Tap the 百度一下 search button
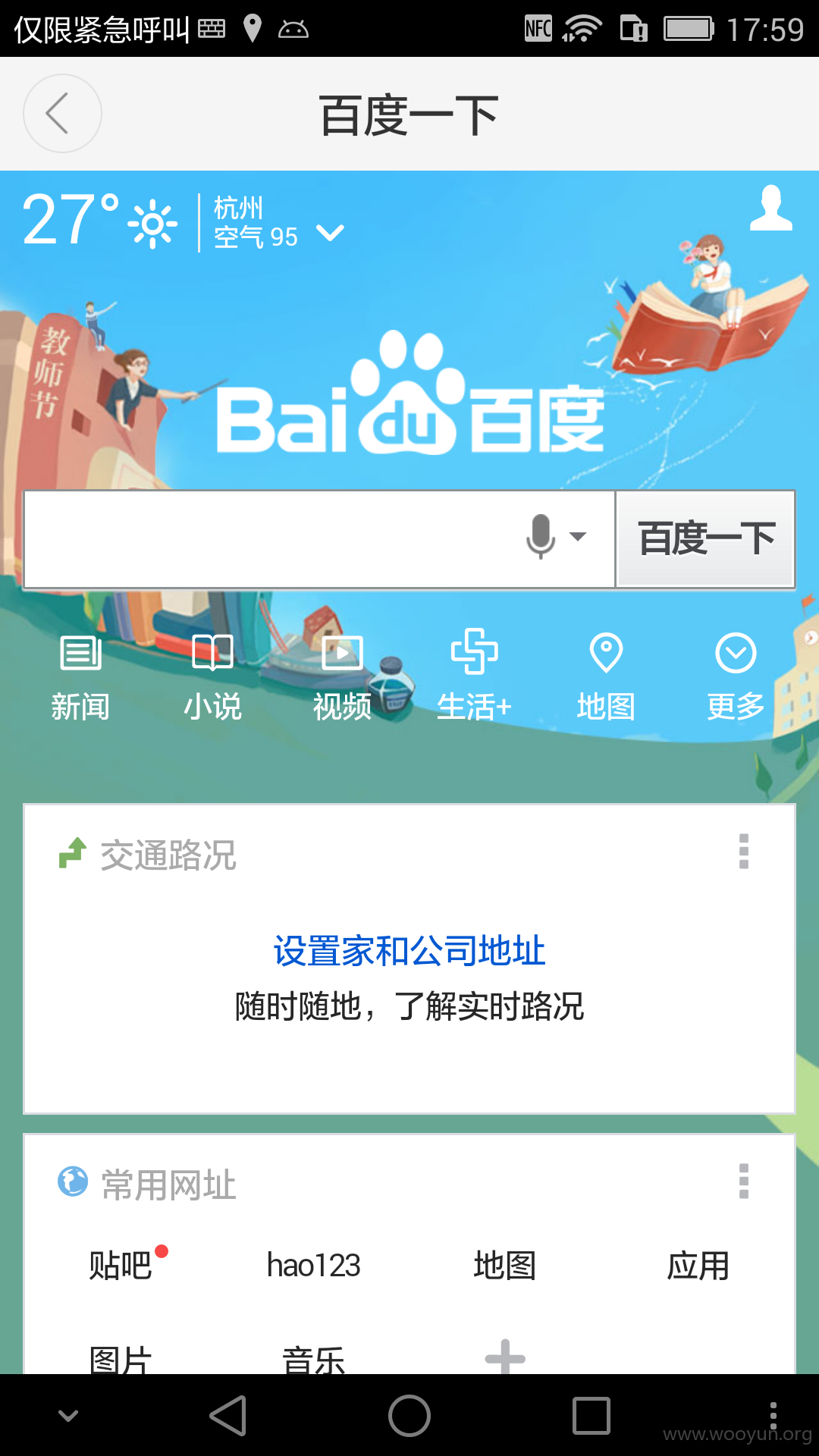Image resolution: width=819 pixels, height=1456 pixels. pyautogui.click(x=706, y=538)
